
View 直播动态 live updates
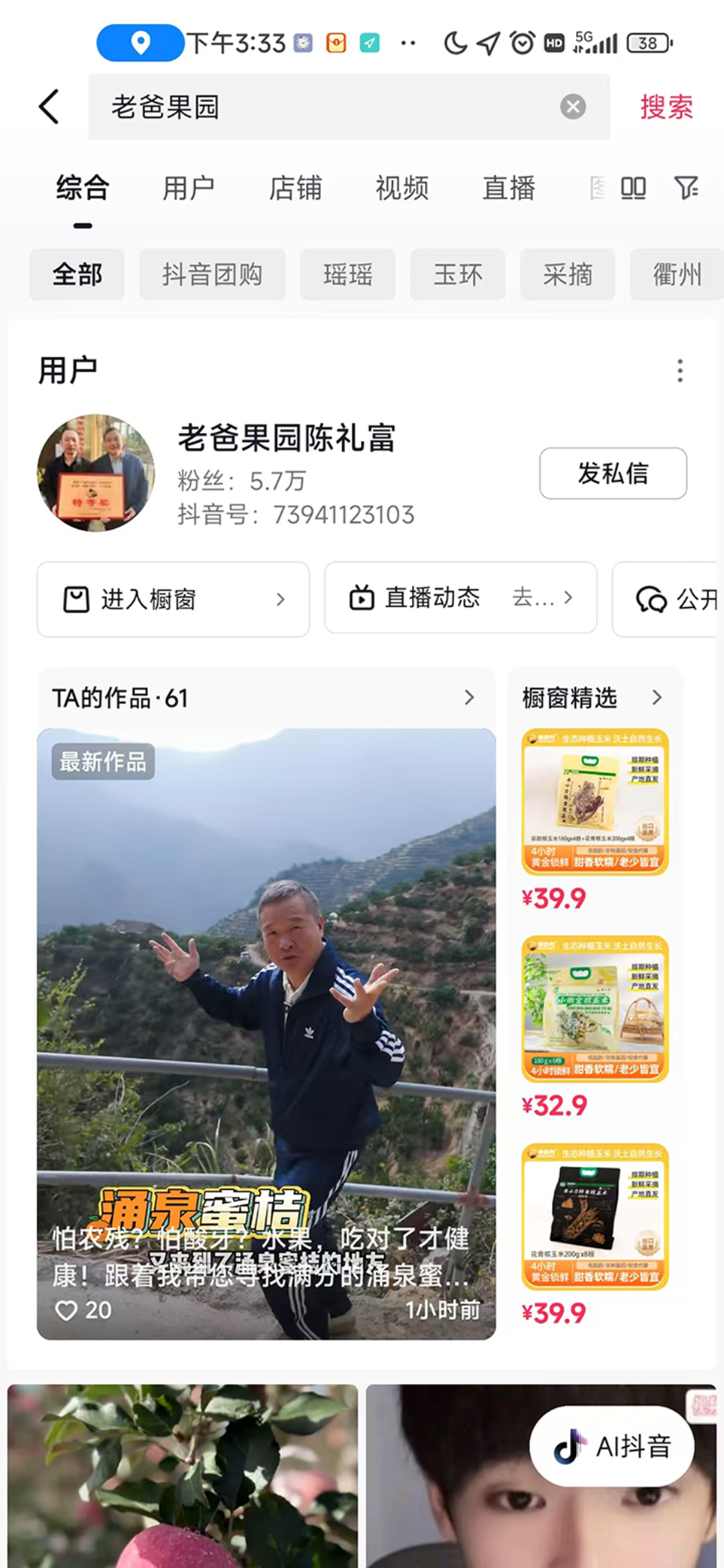[460, 597]
